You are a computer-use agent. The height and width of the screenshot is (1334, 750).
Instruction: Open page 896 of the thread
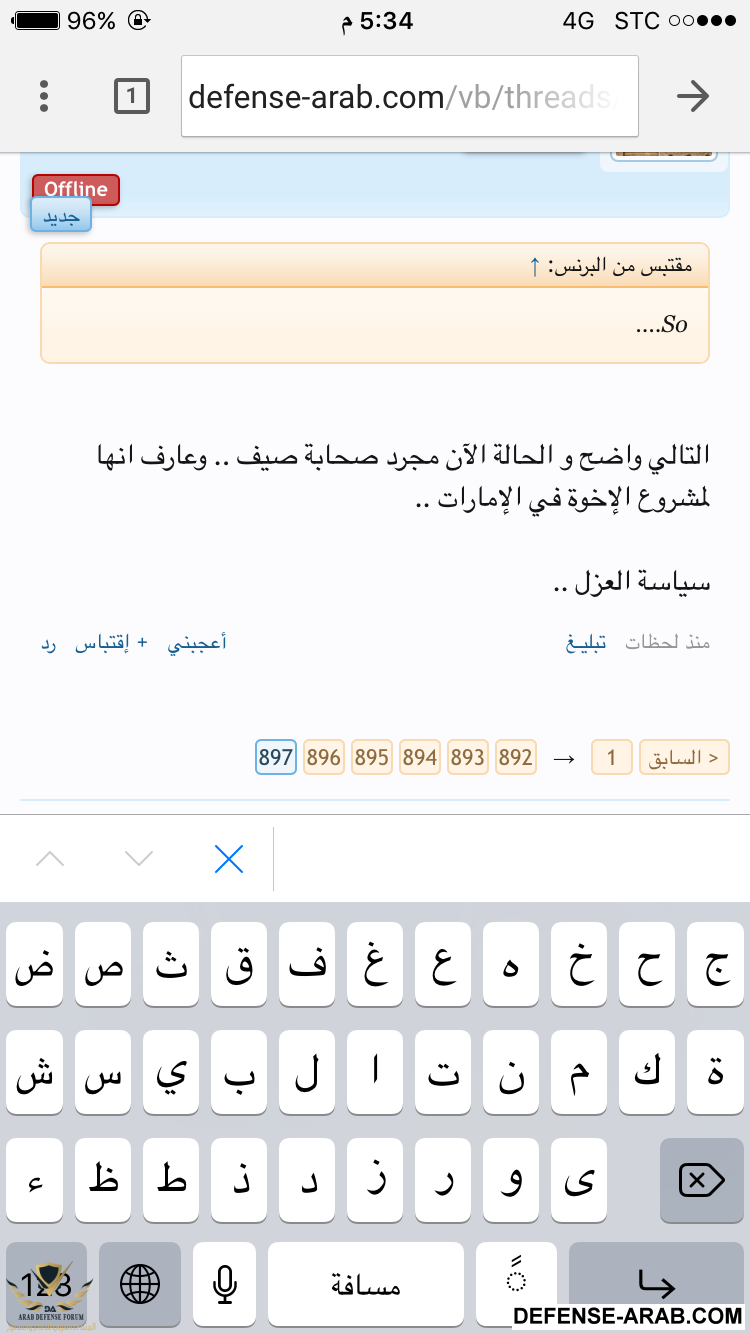coord(323,758)
